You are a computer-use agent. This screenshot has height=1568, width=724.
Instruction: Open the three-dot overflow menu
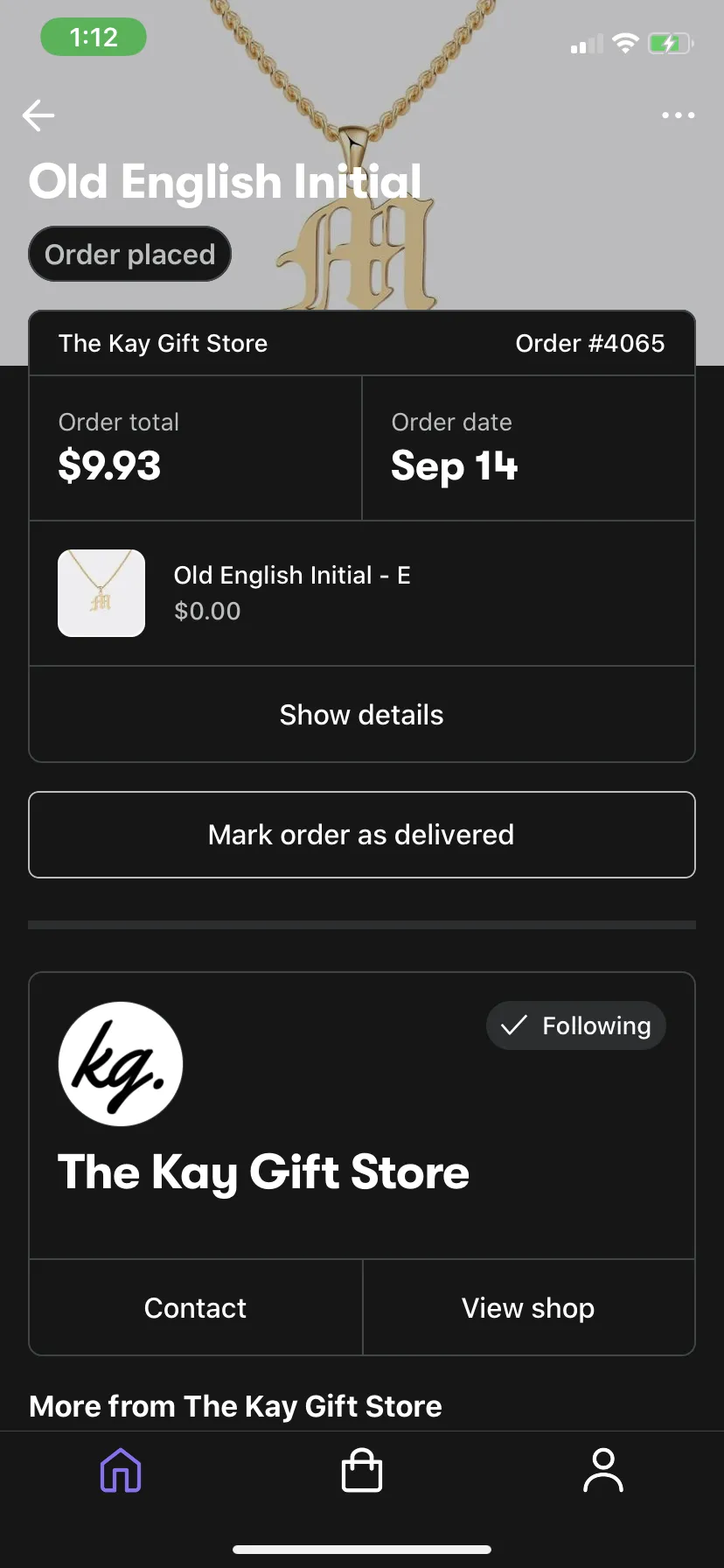click(678, 115)
